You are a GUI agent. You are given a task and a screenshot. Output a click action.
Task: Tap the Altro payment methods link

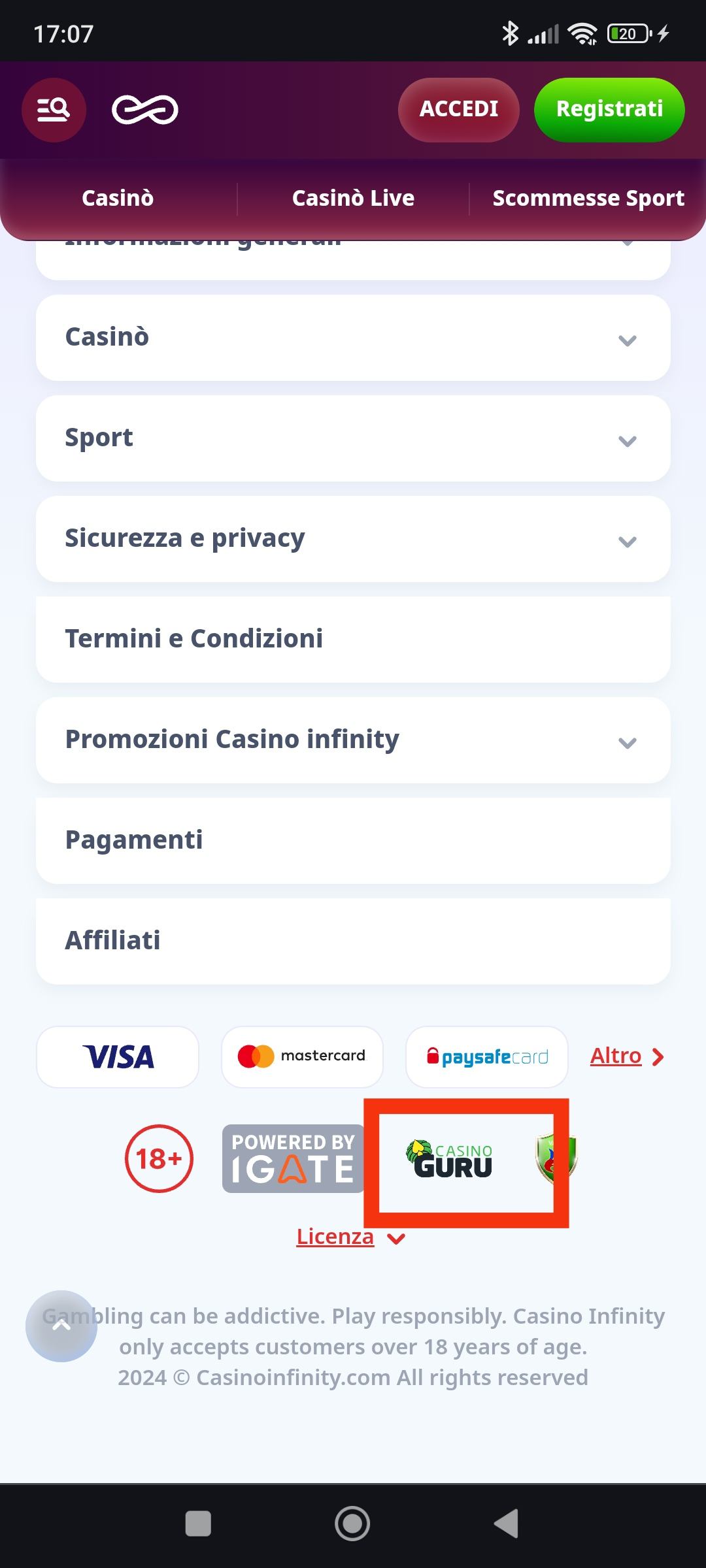point(626,1056)
